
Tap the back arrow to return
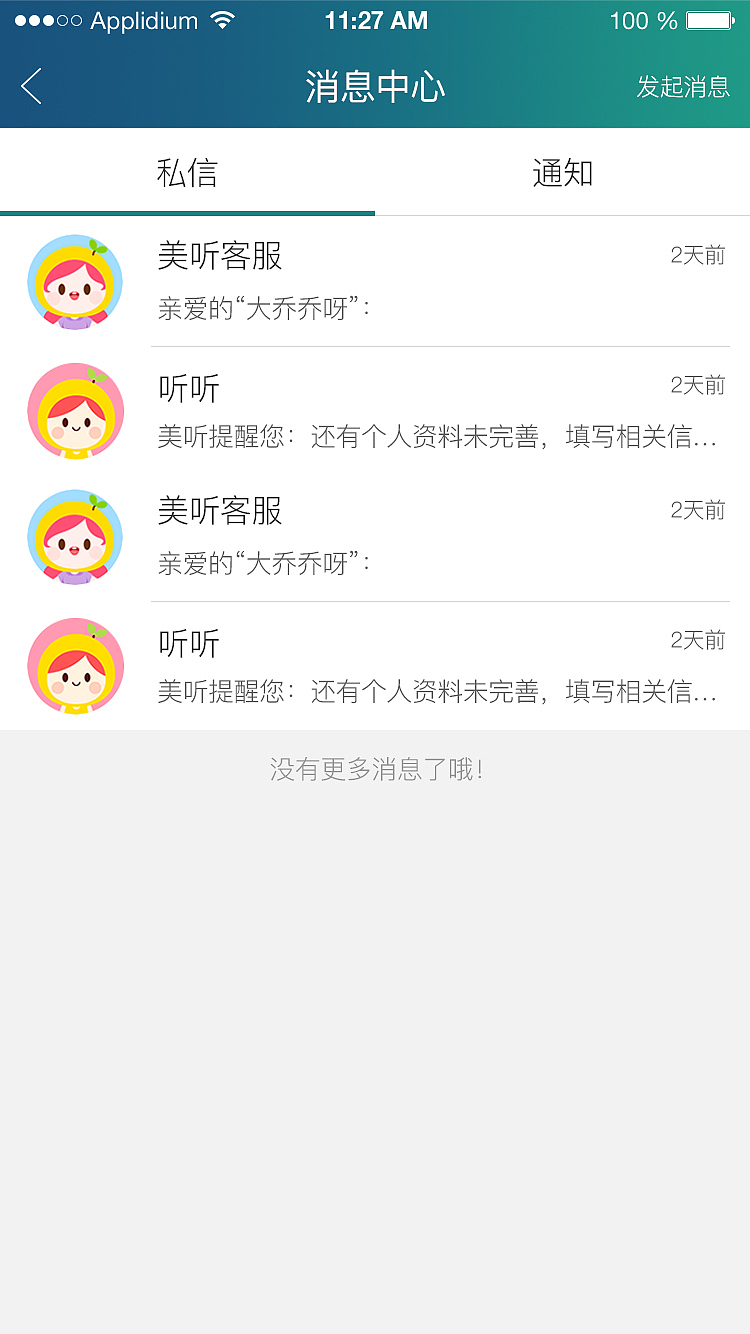click(30, 87)
